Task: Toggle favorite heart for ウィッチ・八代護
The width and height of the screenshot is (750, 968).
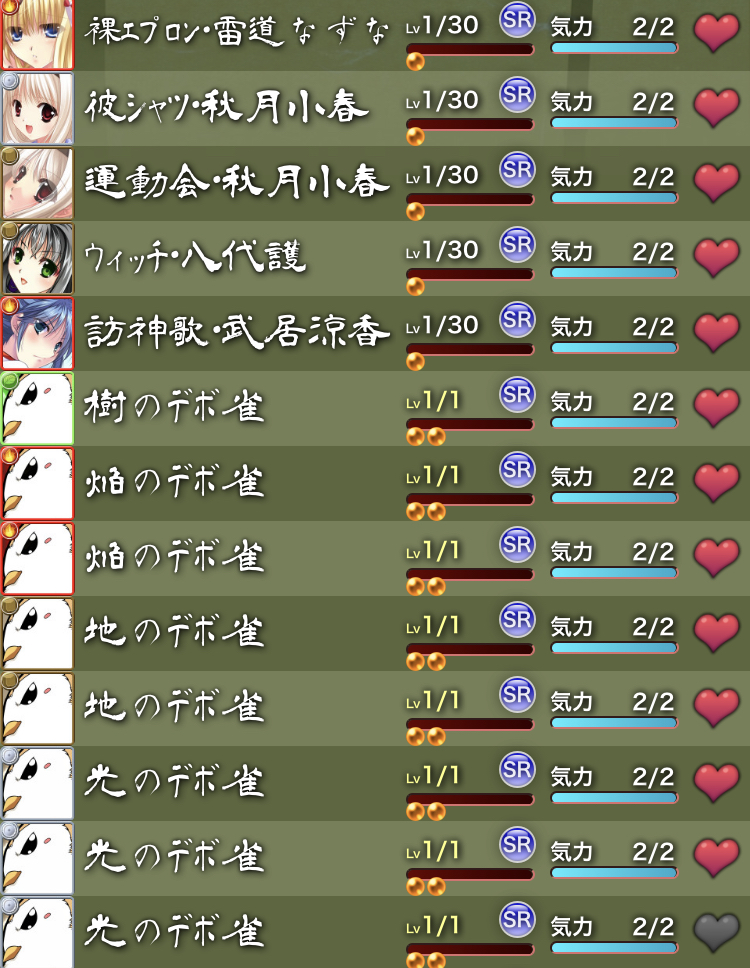Action: point(716,258)
